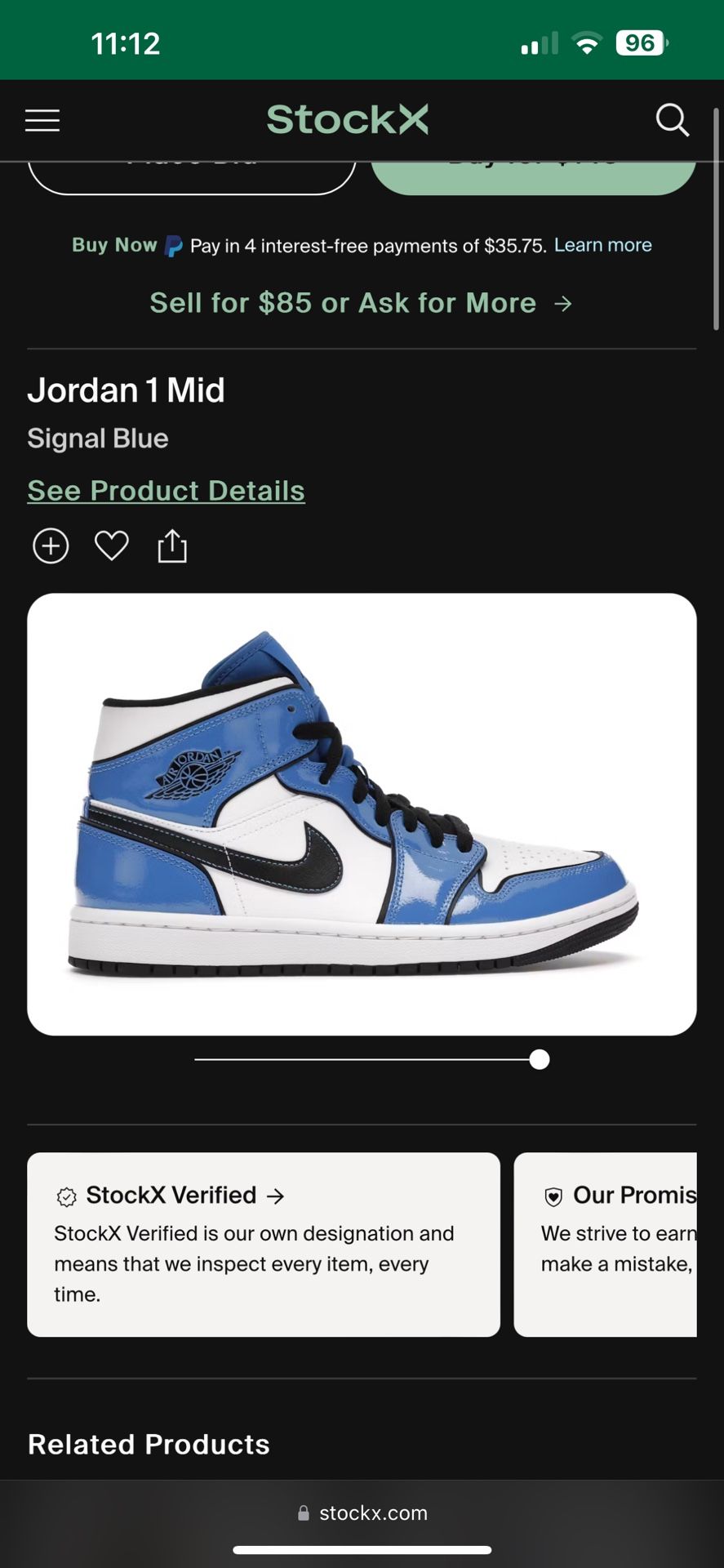
Task: Expand StockX Verified details via the arrow
Action: coord(275,1195)
